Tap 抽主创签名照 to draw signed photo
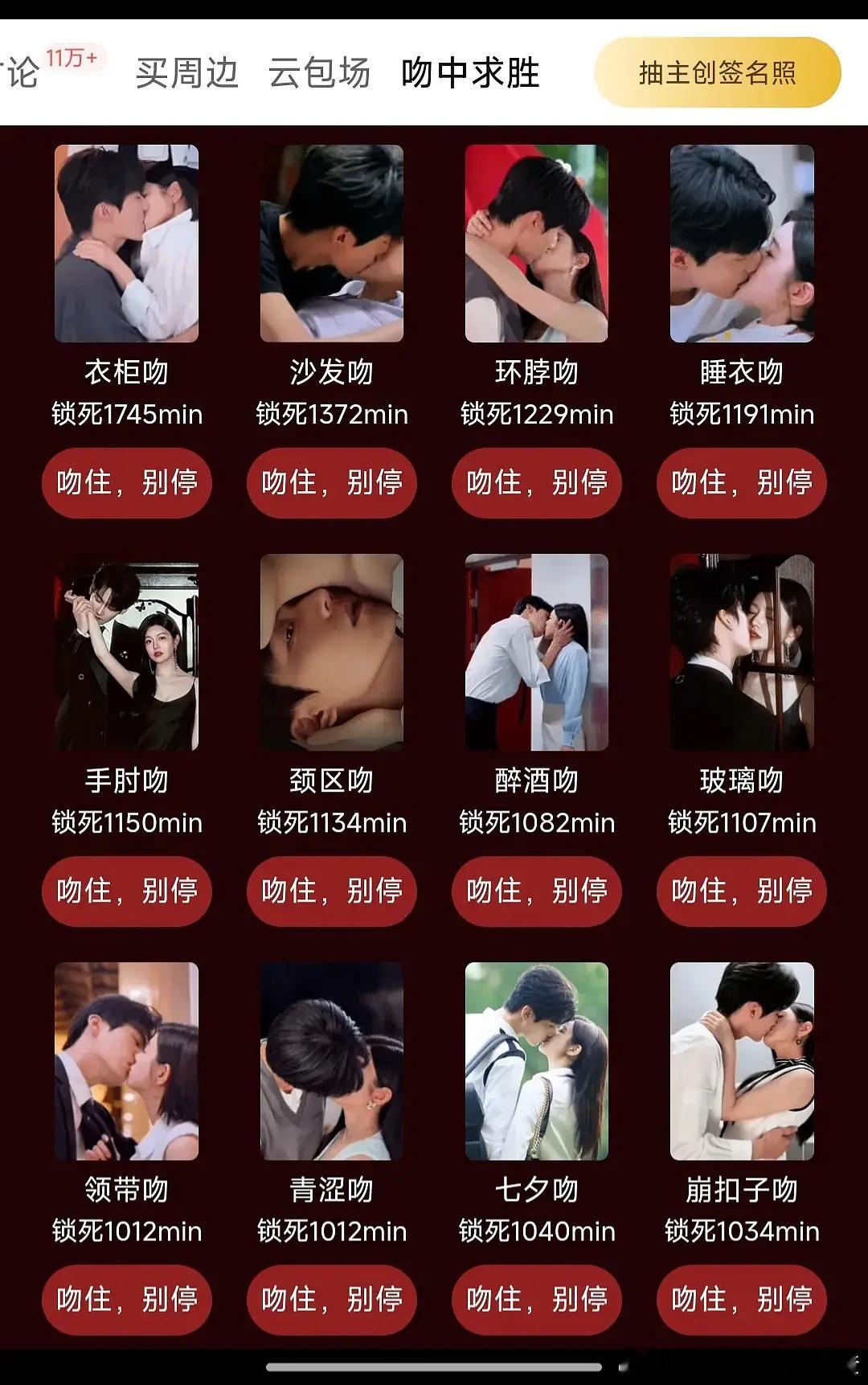The width and height of the screenshot is (868, 1385). [x=719, y=72]
